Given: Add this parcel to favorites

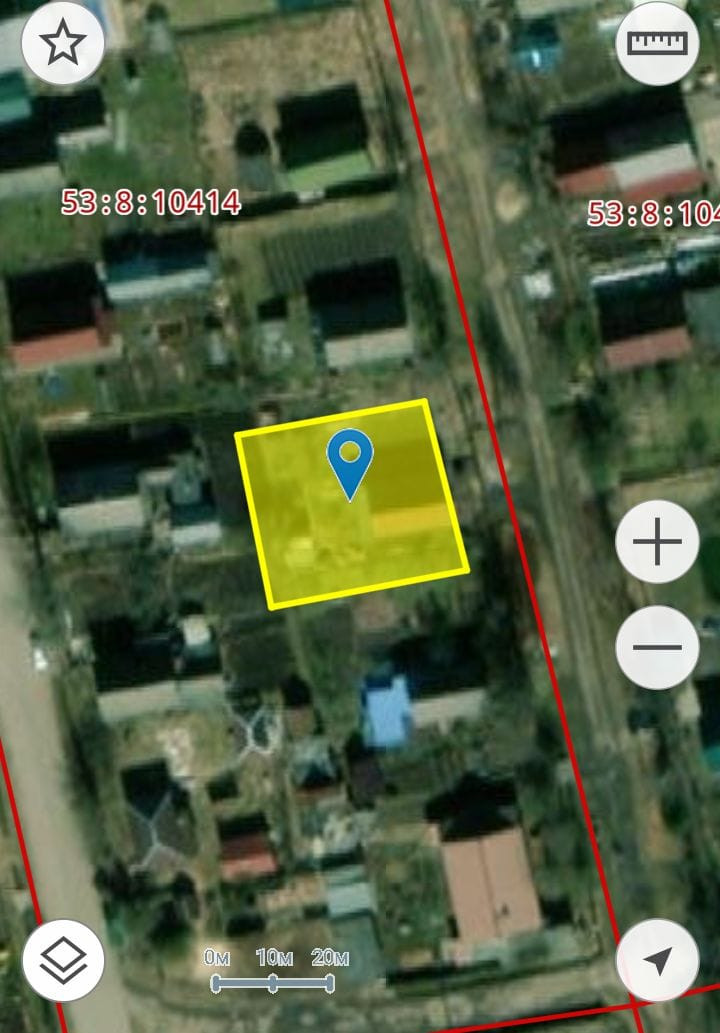Looking at the screenshot, I should tap(63, 44).
